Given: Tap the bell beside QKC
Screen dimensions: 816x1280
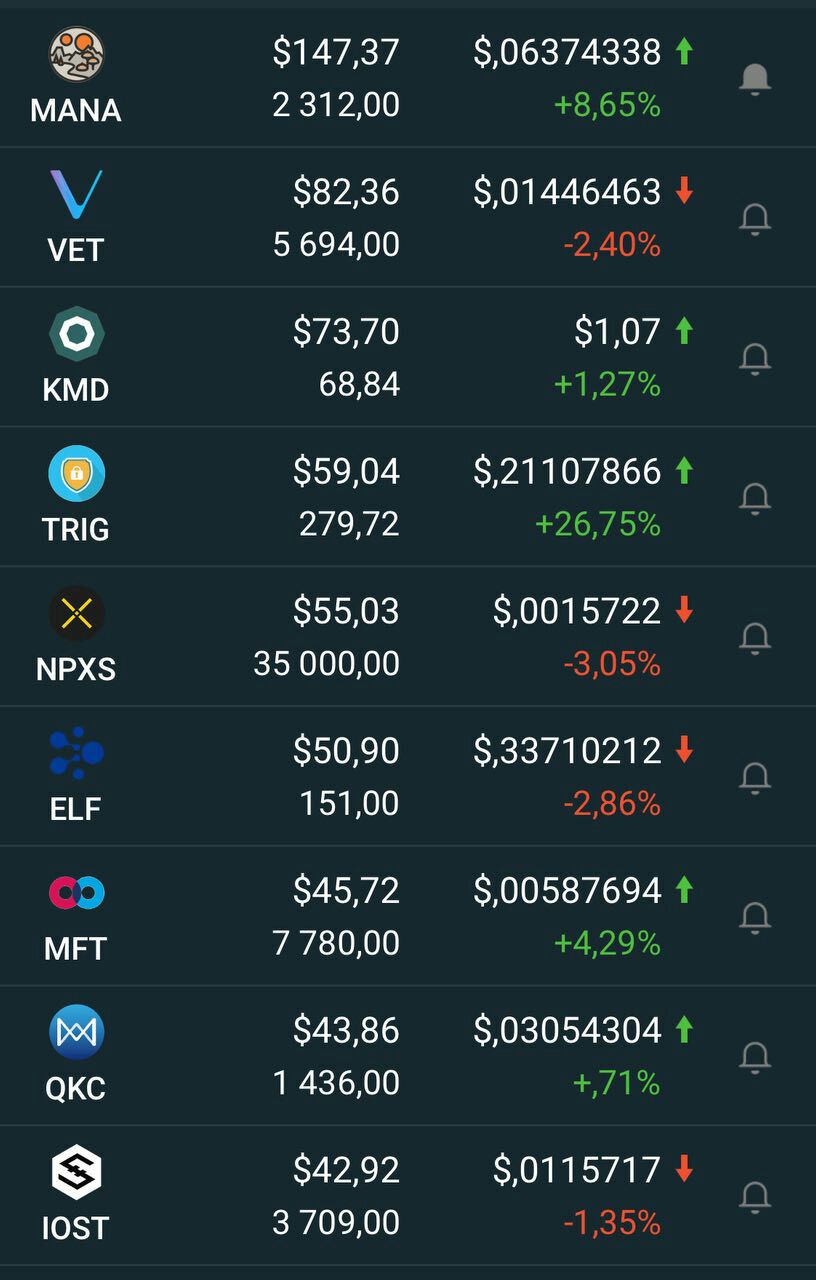Looking at the screenshot, I should point(755,1056).
